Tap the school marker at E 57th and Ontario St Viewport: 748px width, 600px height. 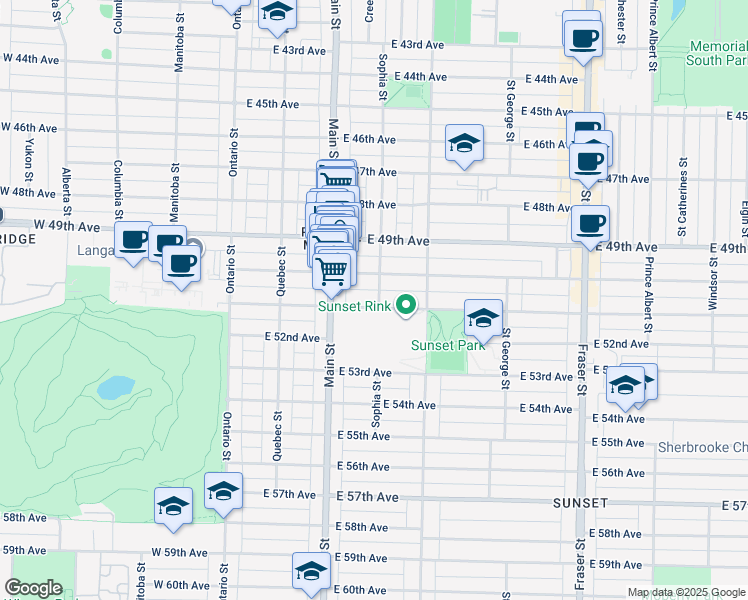click(223, 495)
